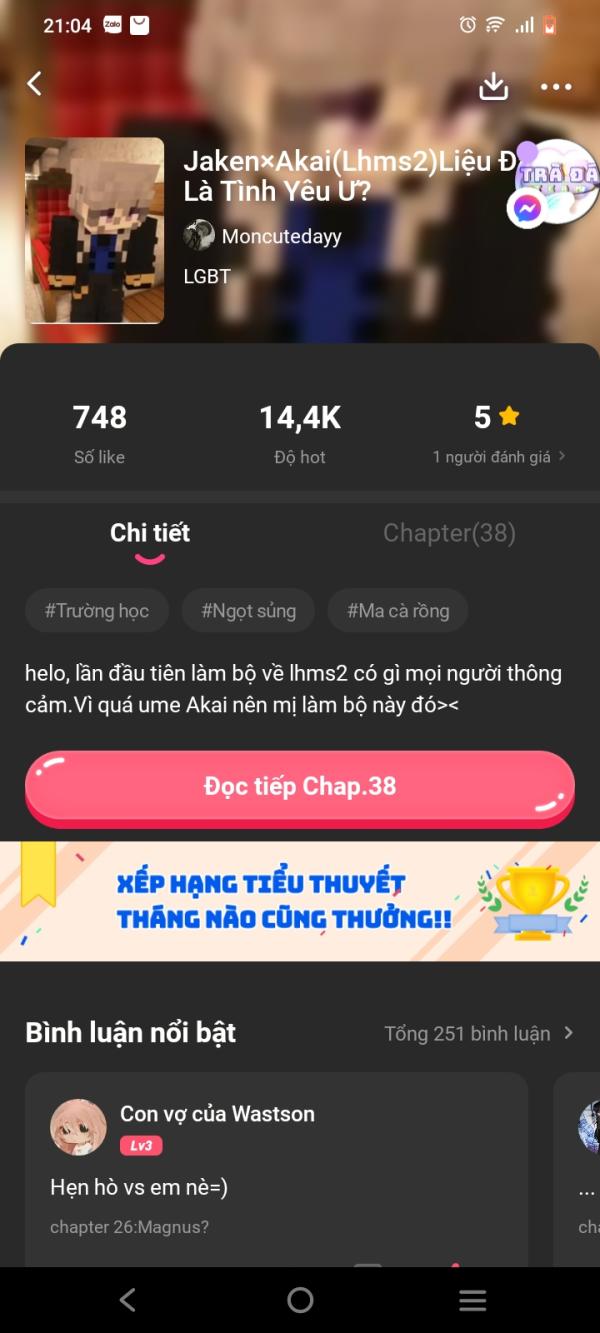Continue reading with Đọc tiếp Chap.38

tap(300, 787)
